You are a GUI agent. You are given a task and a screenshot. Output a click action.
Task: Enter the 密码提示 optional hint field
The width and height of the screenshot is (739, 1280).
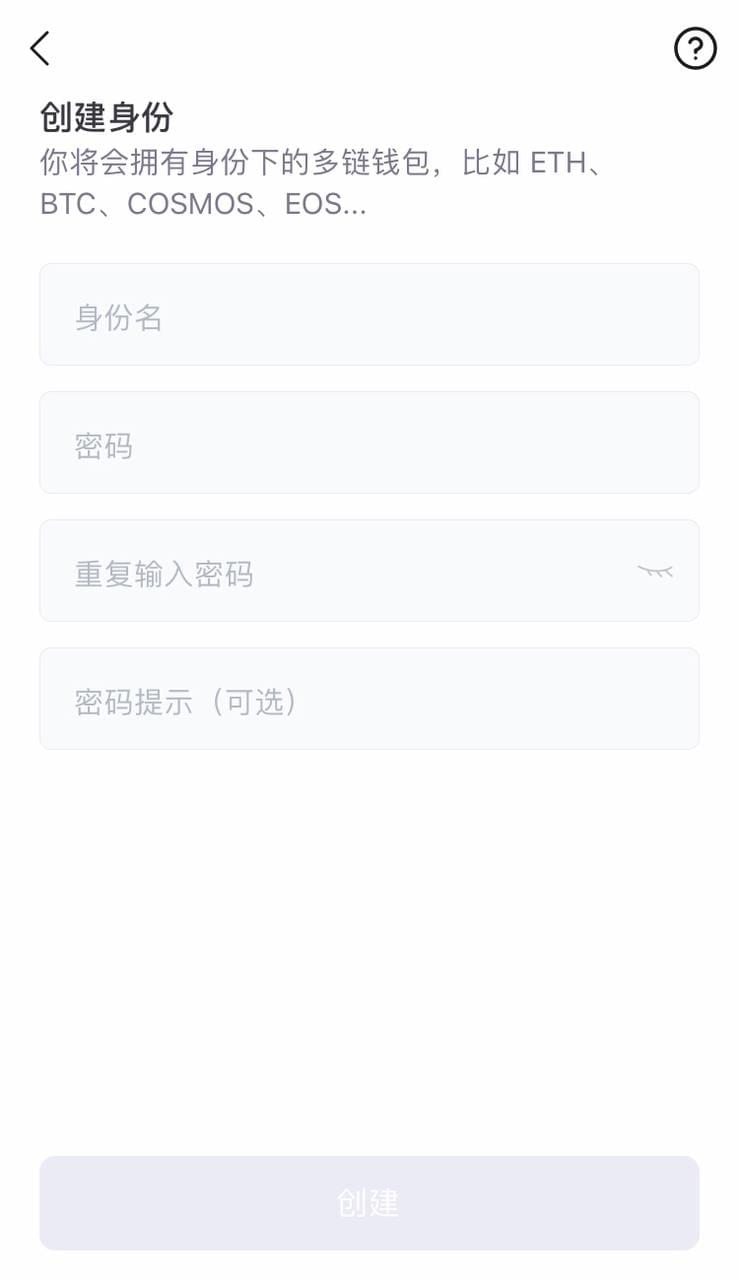point(369,699)
